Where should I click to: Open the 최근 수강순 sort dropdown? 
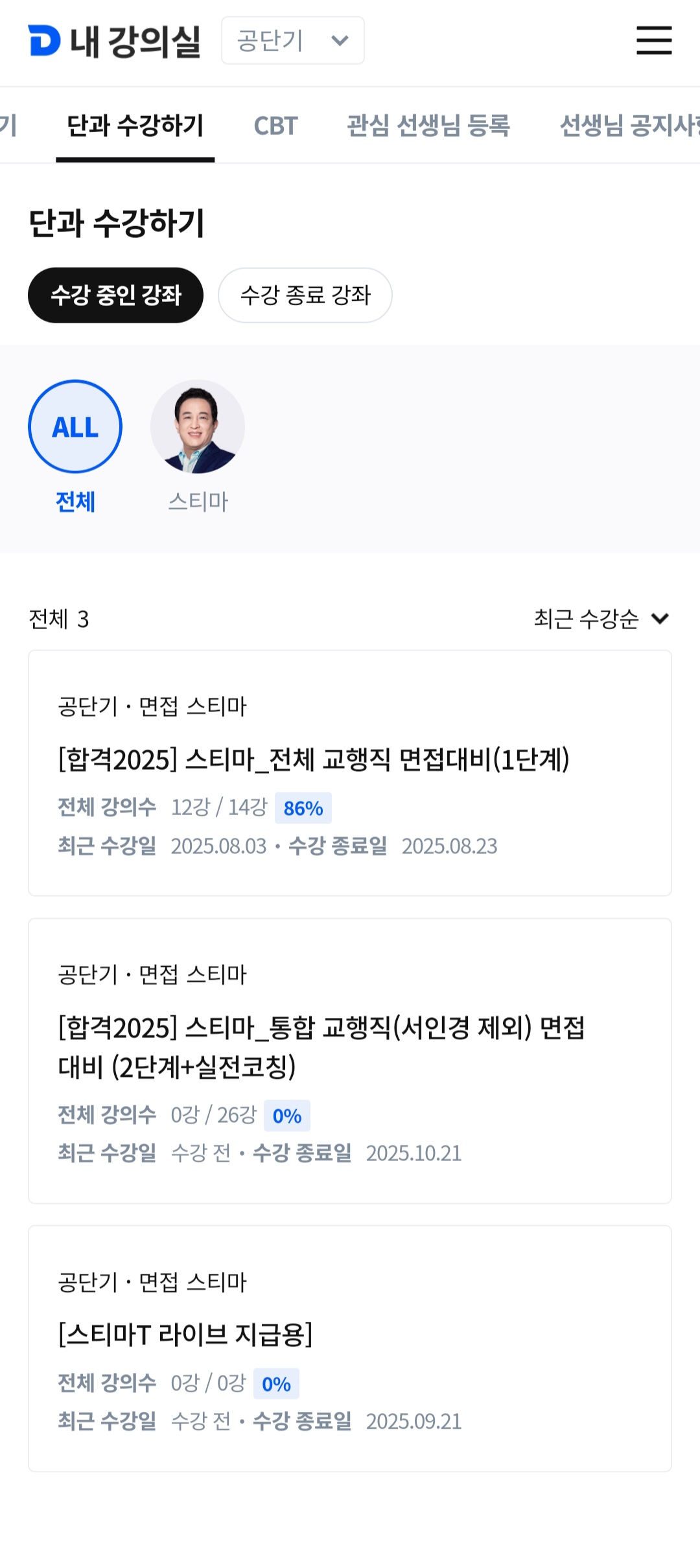pyautogui.click(x=601, y=619)
